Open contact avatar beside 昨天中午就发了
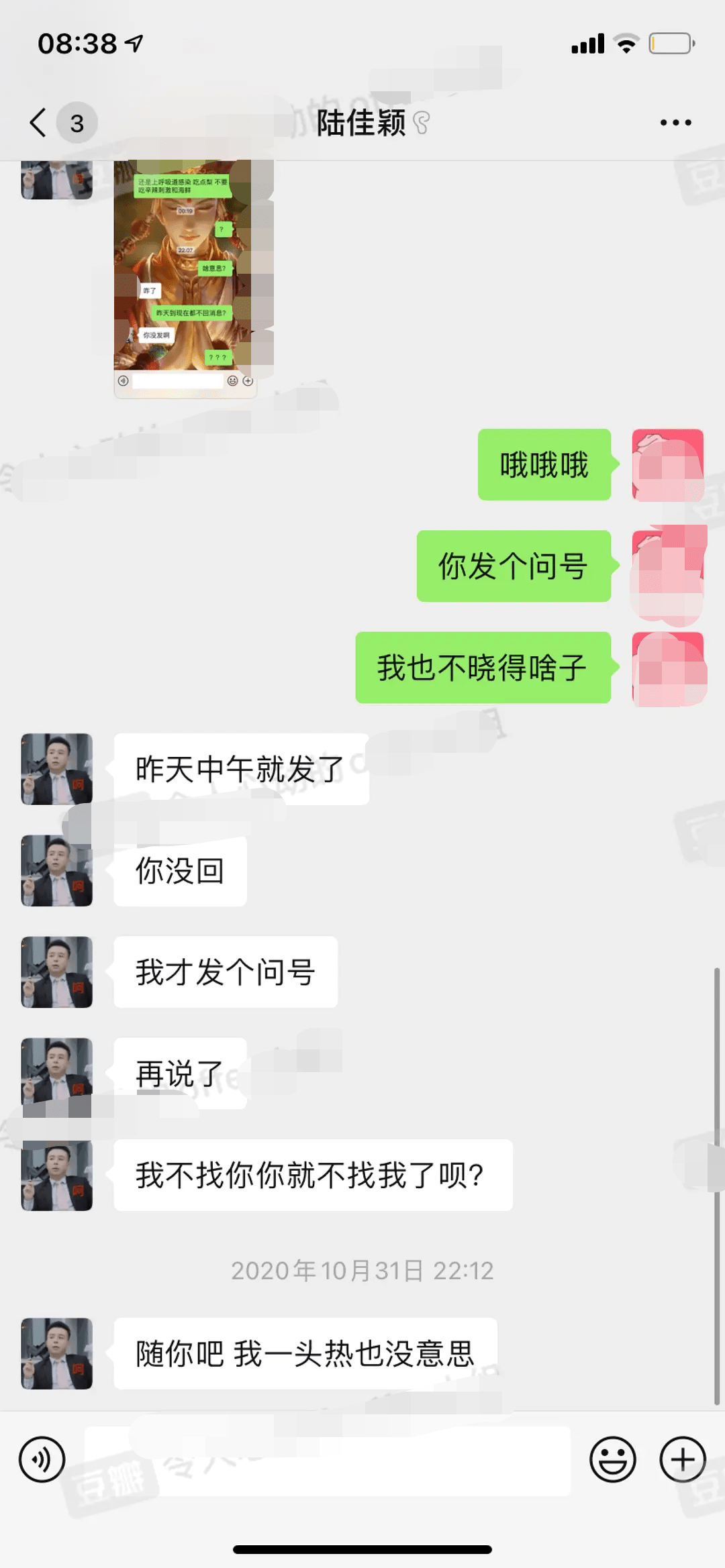The width and height of the screenshot is (725, 1568). click(x=57, y=769)
